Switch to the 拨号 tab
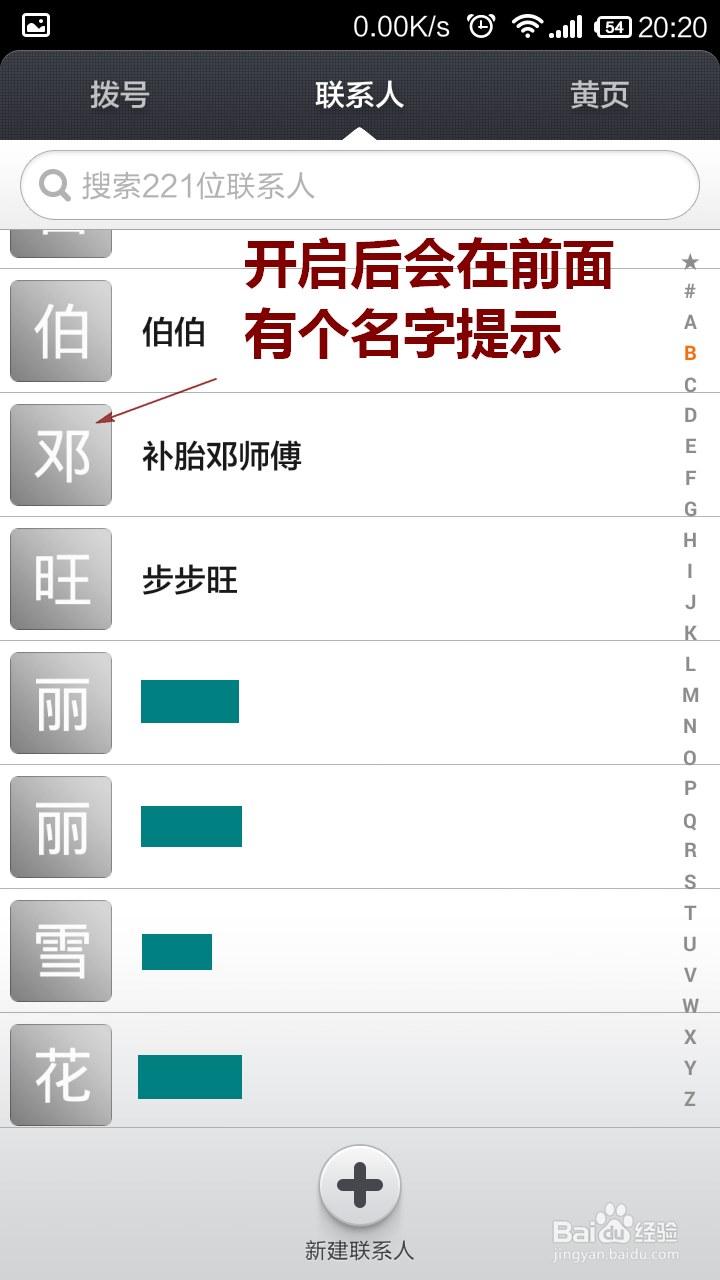Screen dimensions: 720x1280 pyautogui.click(x=120, y=96)
